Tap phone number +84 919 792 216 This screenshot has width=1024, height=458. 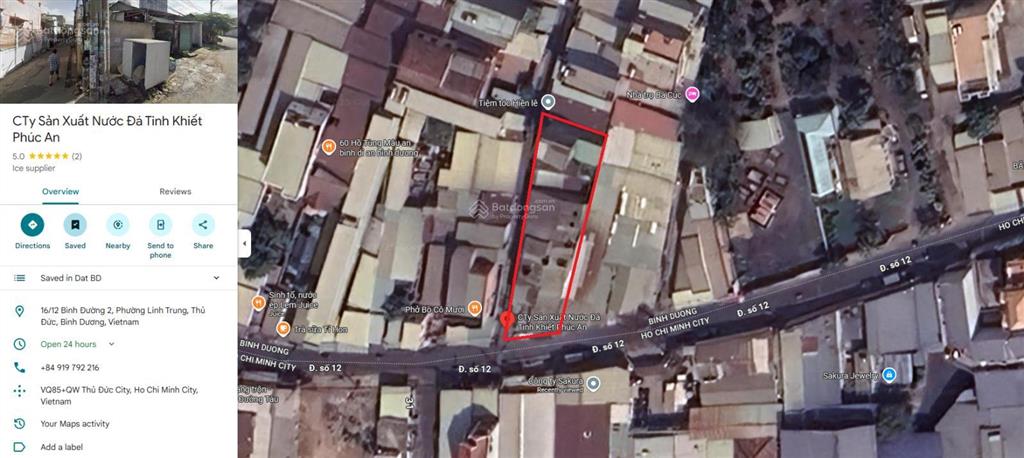70,367
